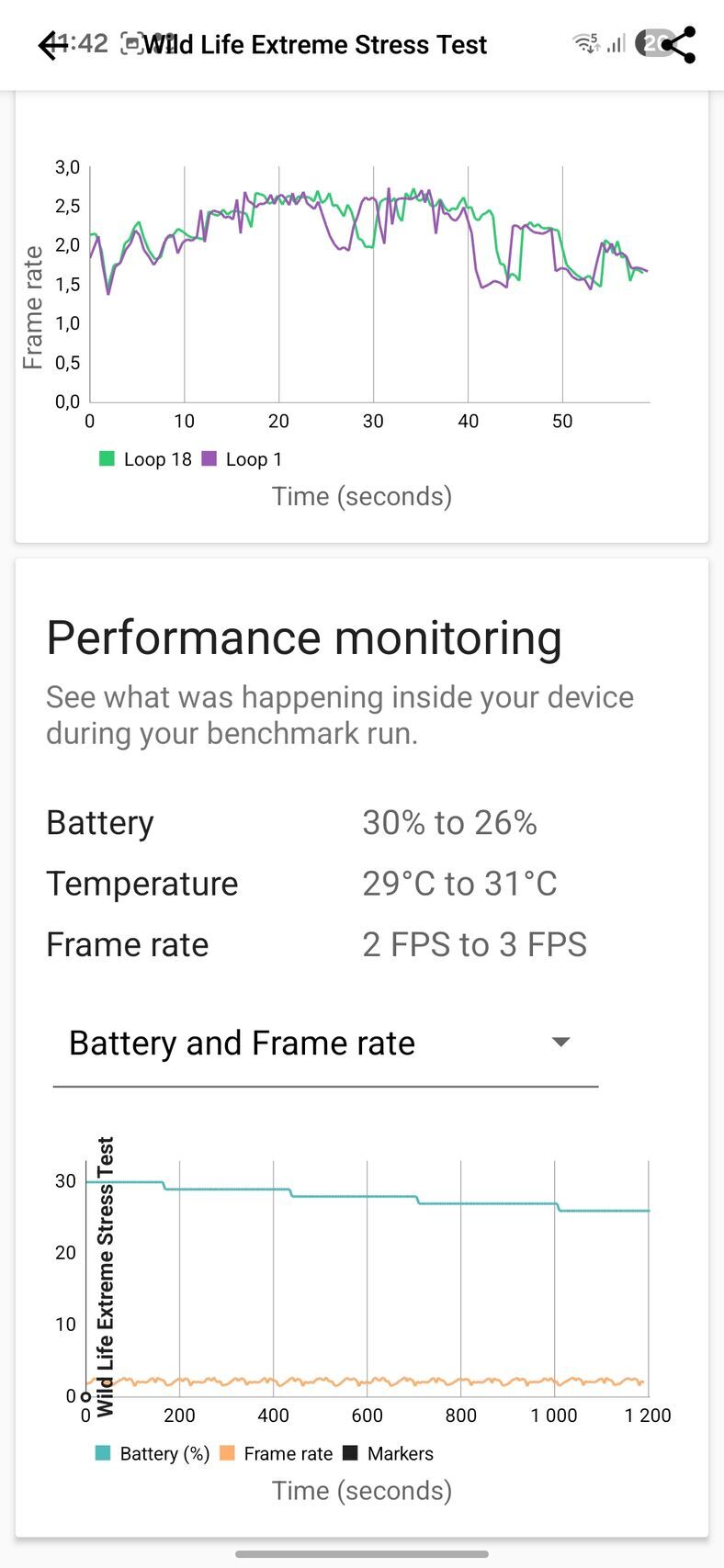The width and height of the screenshot is (724, 1568).
Task: Select the Frame rate legend label
Action: click(x=287, y=1453)
